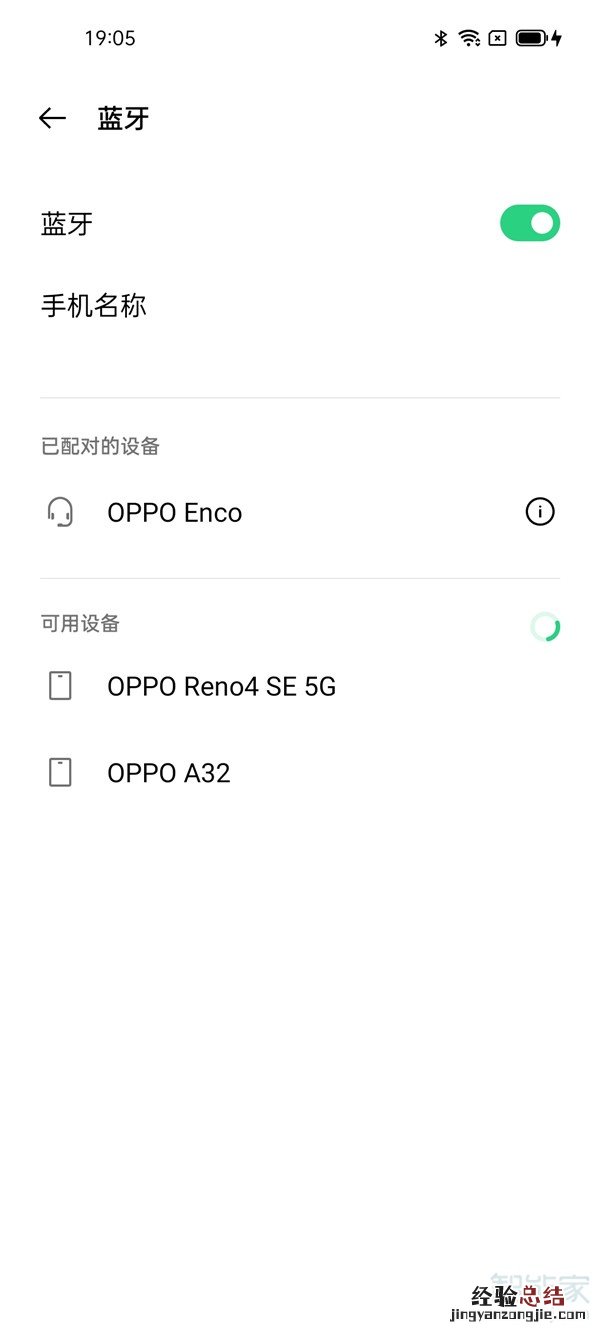
Task: Turn off the 蓝牙 switch
Action: pos(530,223)
